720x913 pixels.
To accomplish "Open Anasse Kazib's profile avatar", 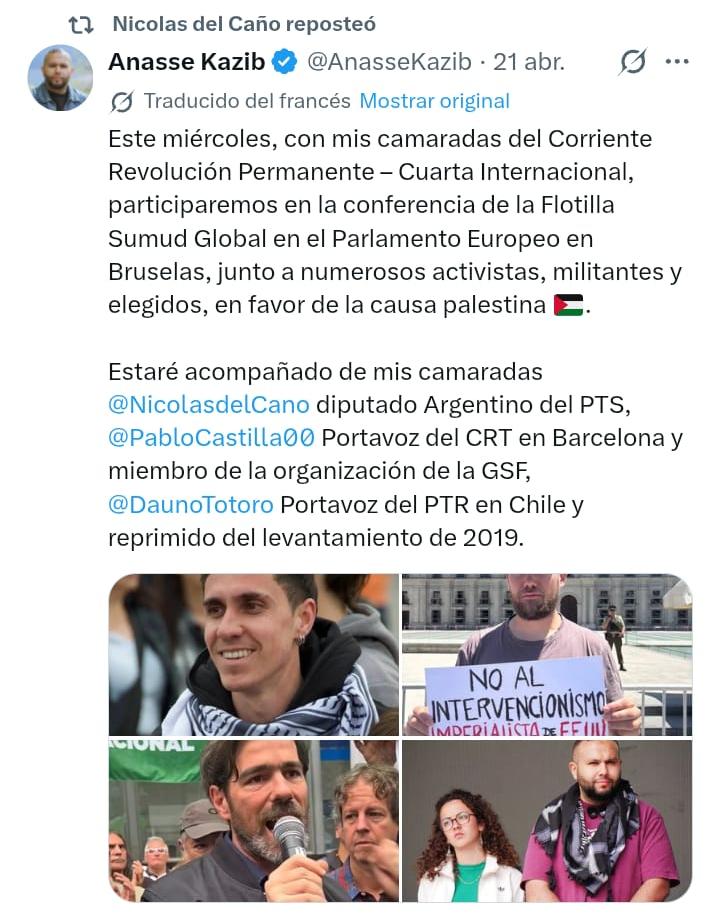I will coord(60,78).
